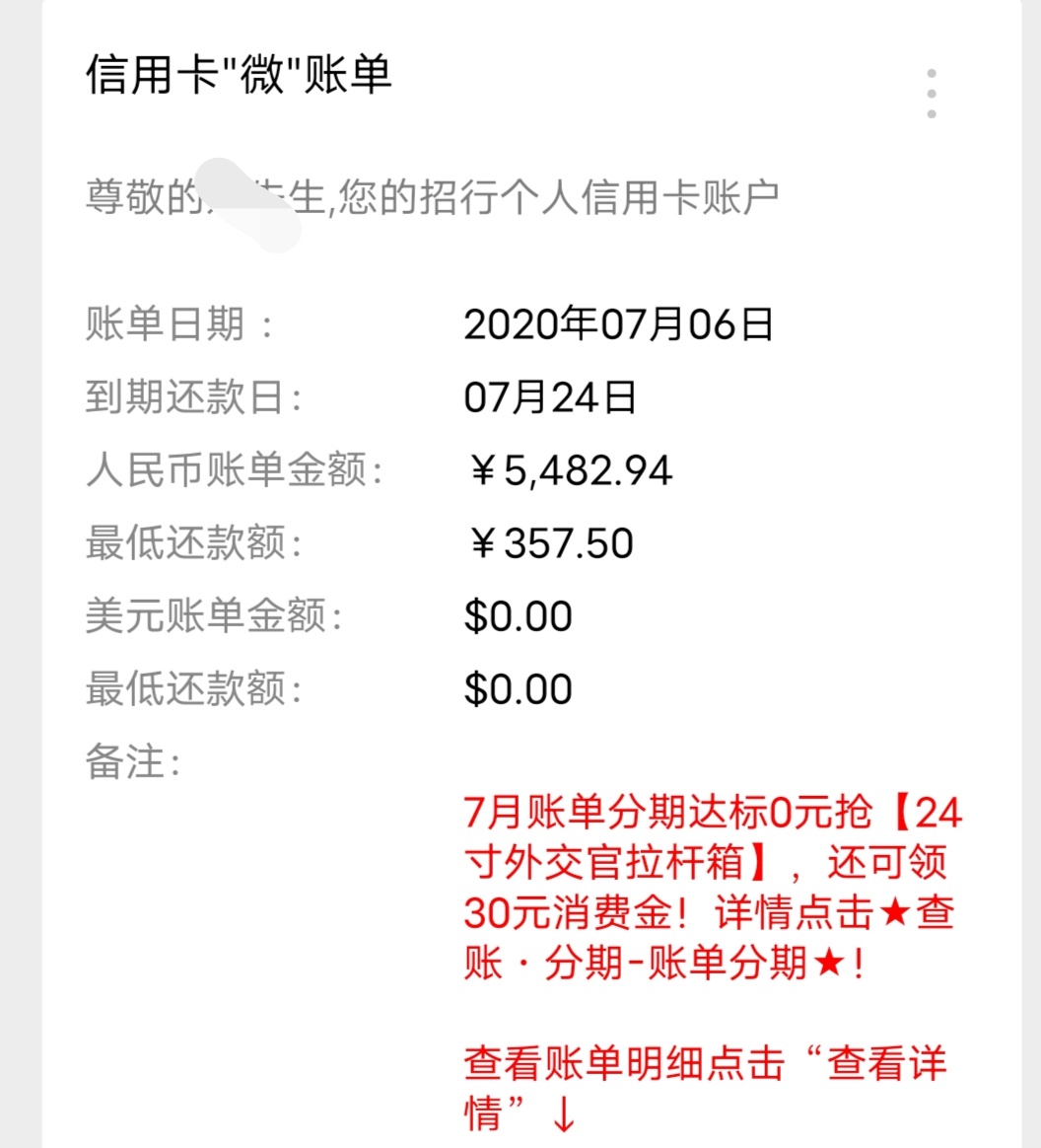Image resolution: width=1041 pixels, height=1148 pixels.
Task: Open the more options three-dot menu
Action: 932,94
